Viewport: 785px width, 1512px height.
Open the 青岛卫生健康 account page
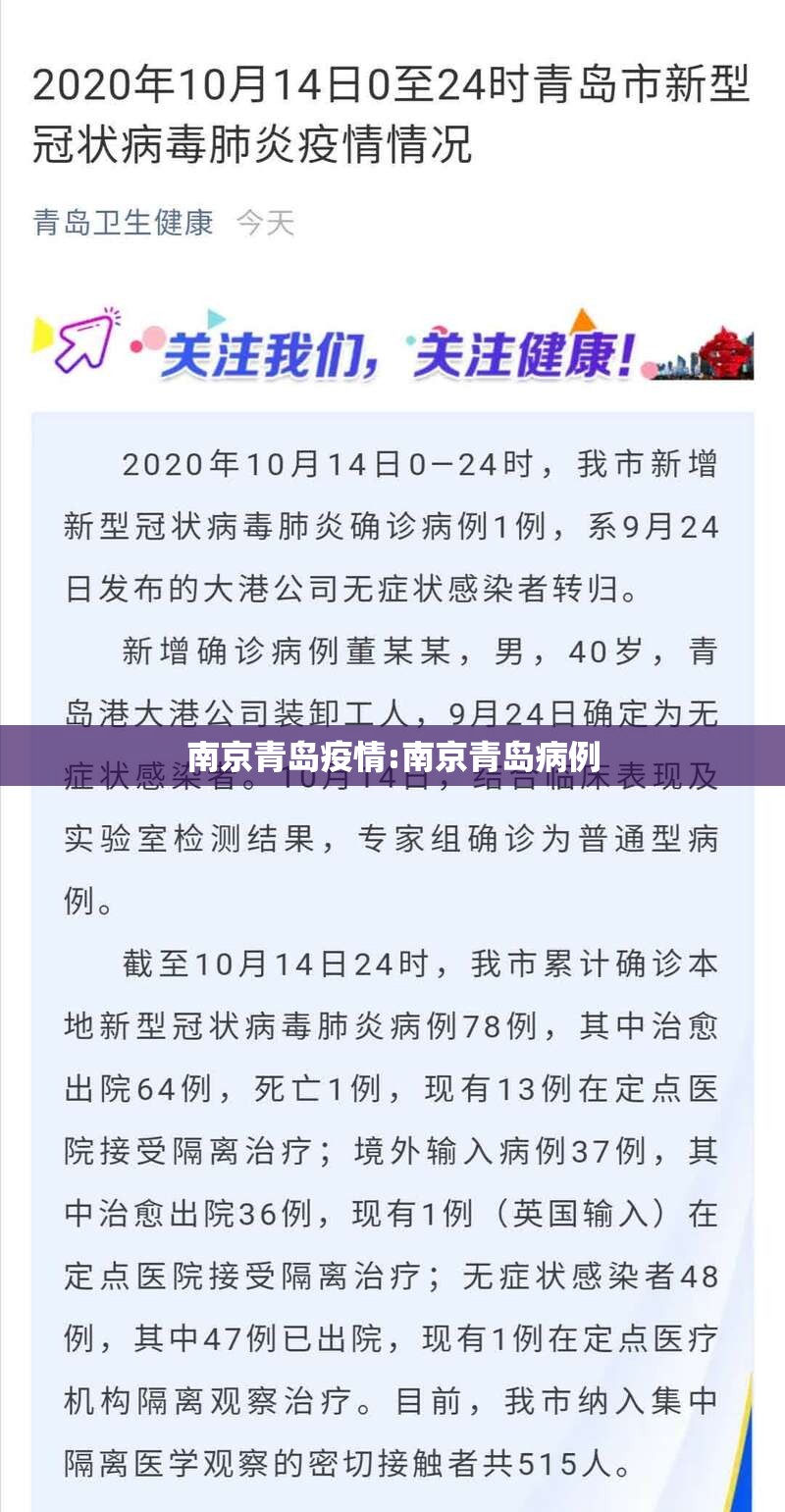[124, 223]
